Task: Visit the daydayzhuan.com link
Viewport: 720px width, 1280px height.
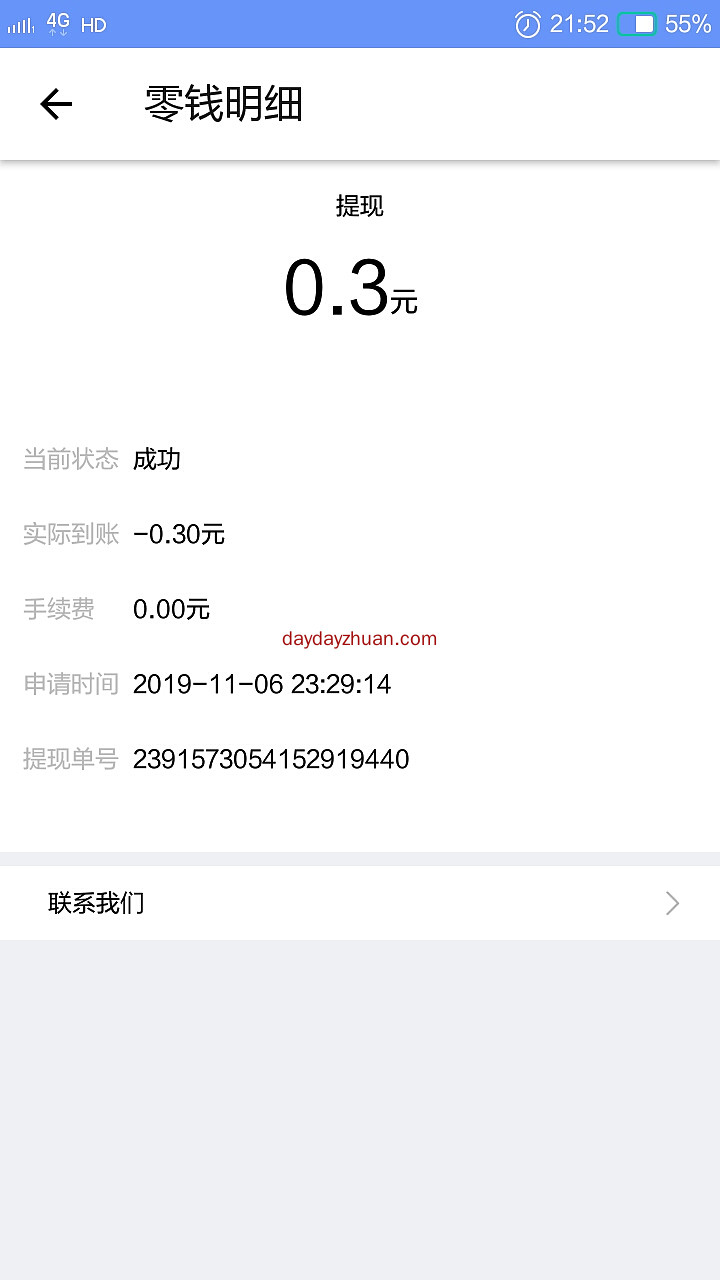Action: pyautogui.click(x=359, y=638)
